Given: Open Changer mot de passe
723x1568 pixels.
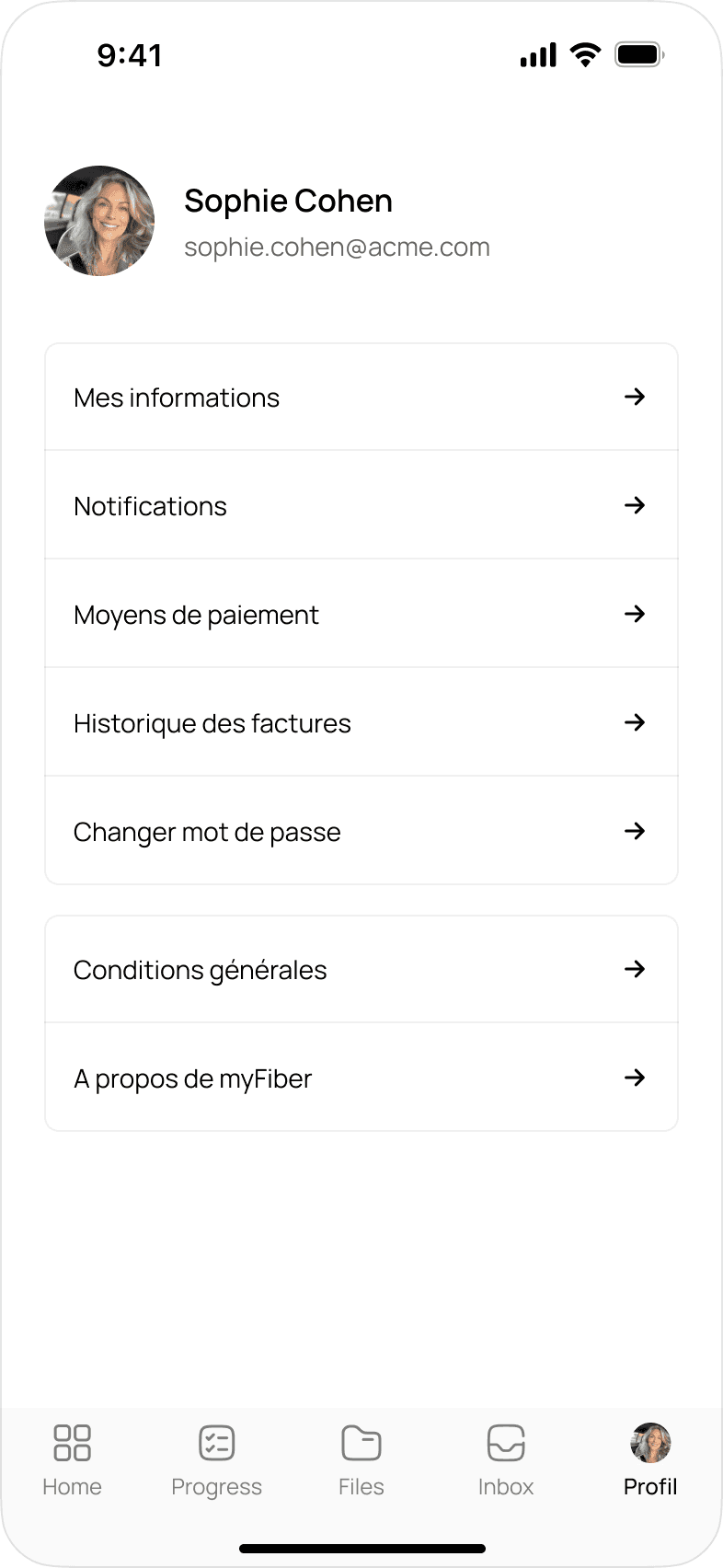Looking at the screenshot, I should point(361,831).
